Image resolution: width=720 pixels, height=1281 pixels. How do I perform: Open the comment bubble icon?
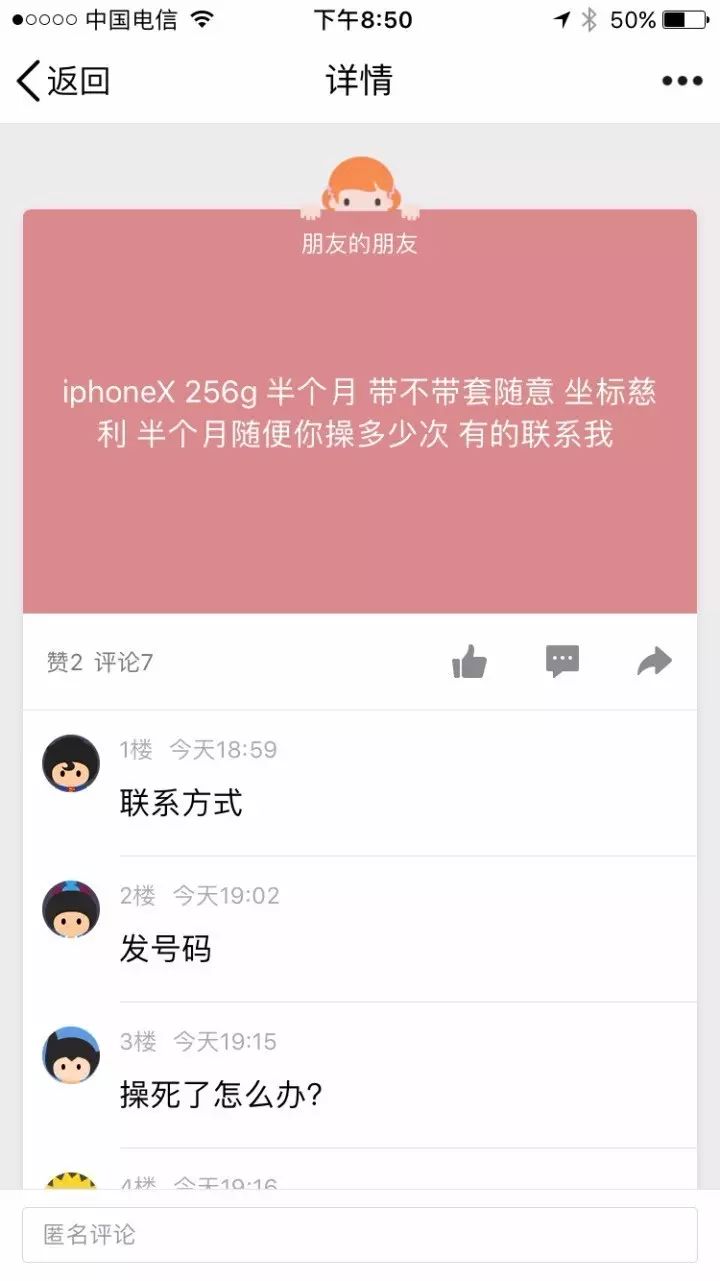(562, 661)
